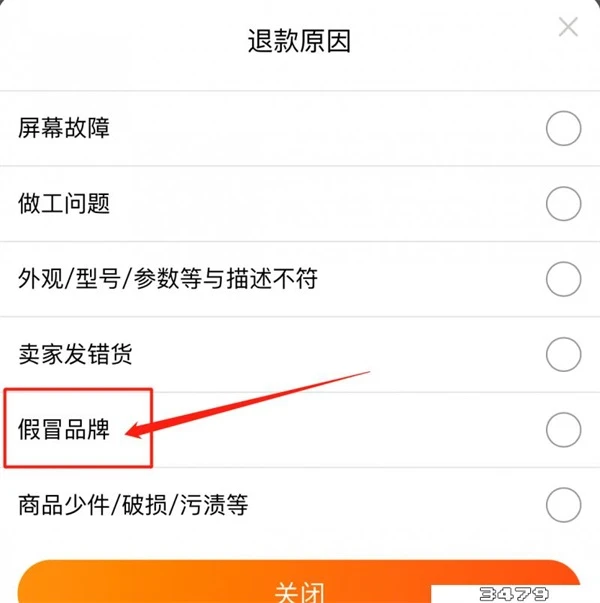Image resolution: width=600 pixels, height=603 pixels.
Task: Select 商品少件/破损/污渍等 option
Action: (563, 504)
